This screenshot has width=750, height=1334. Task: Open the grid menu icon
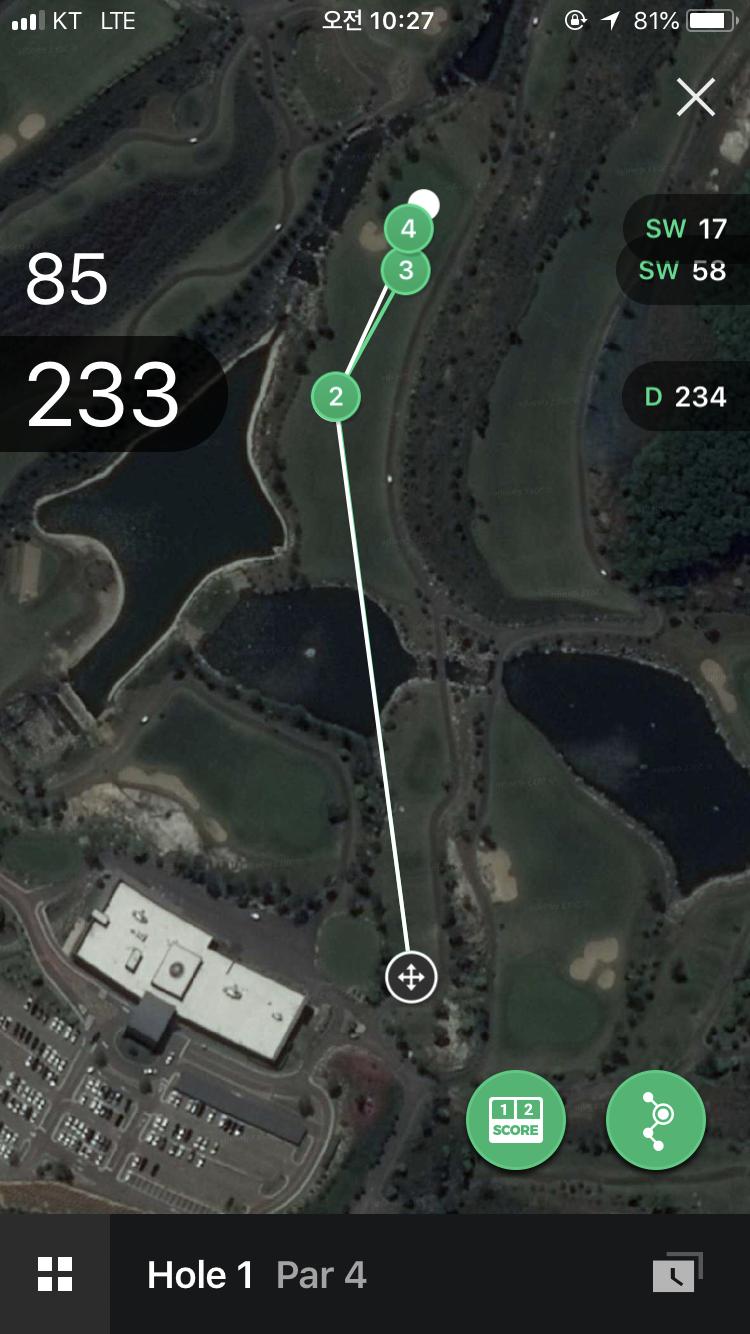(55, 1274)
